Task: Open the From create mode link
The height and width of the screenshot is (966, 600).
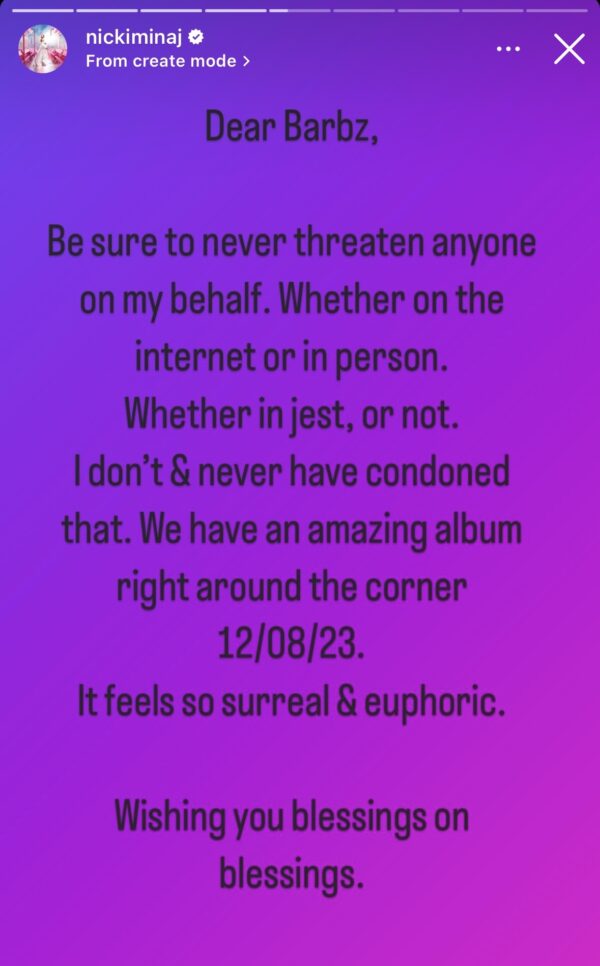Action: (x=168, y=61)
